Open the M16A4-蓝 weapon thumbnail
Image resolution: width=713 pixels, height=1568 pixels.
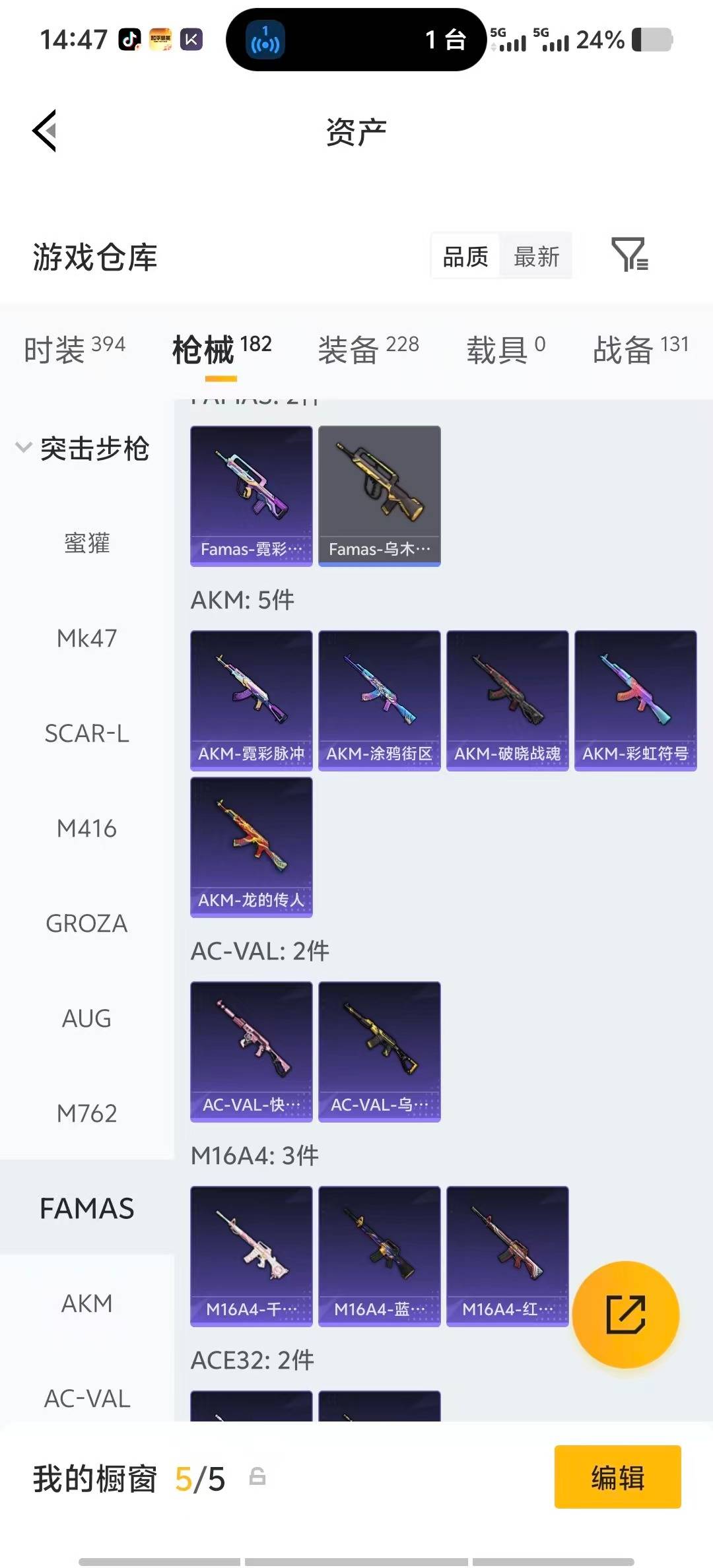[378, 1254]
